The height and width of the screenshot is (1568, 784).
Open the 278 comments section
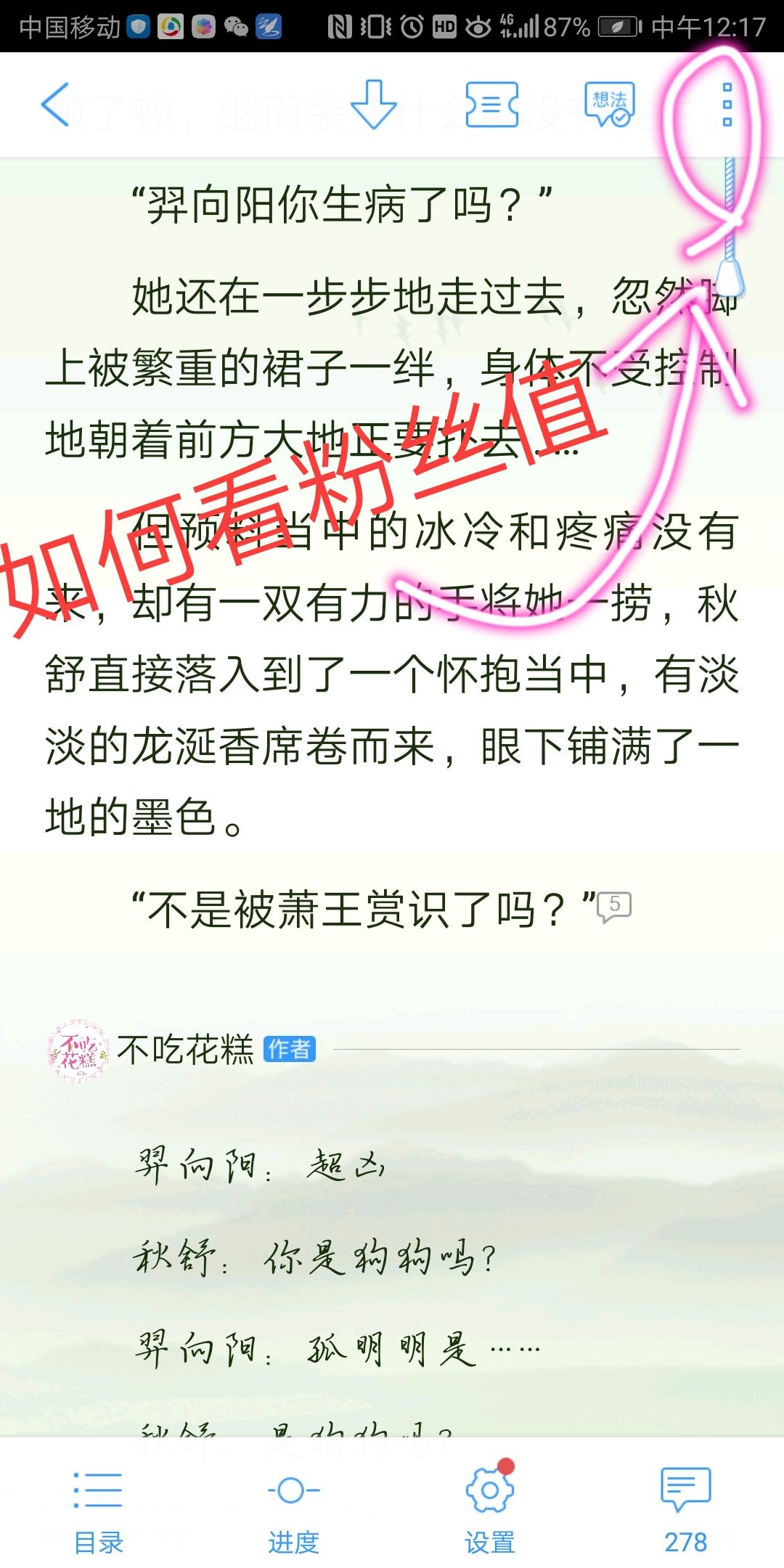click(x=685, y=1509)
